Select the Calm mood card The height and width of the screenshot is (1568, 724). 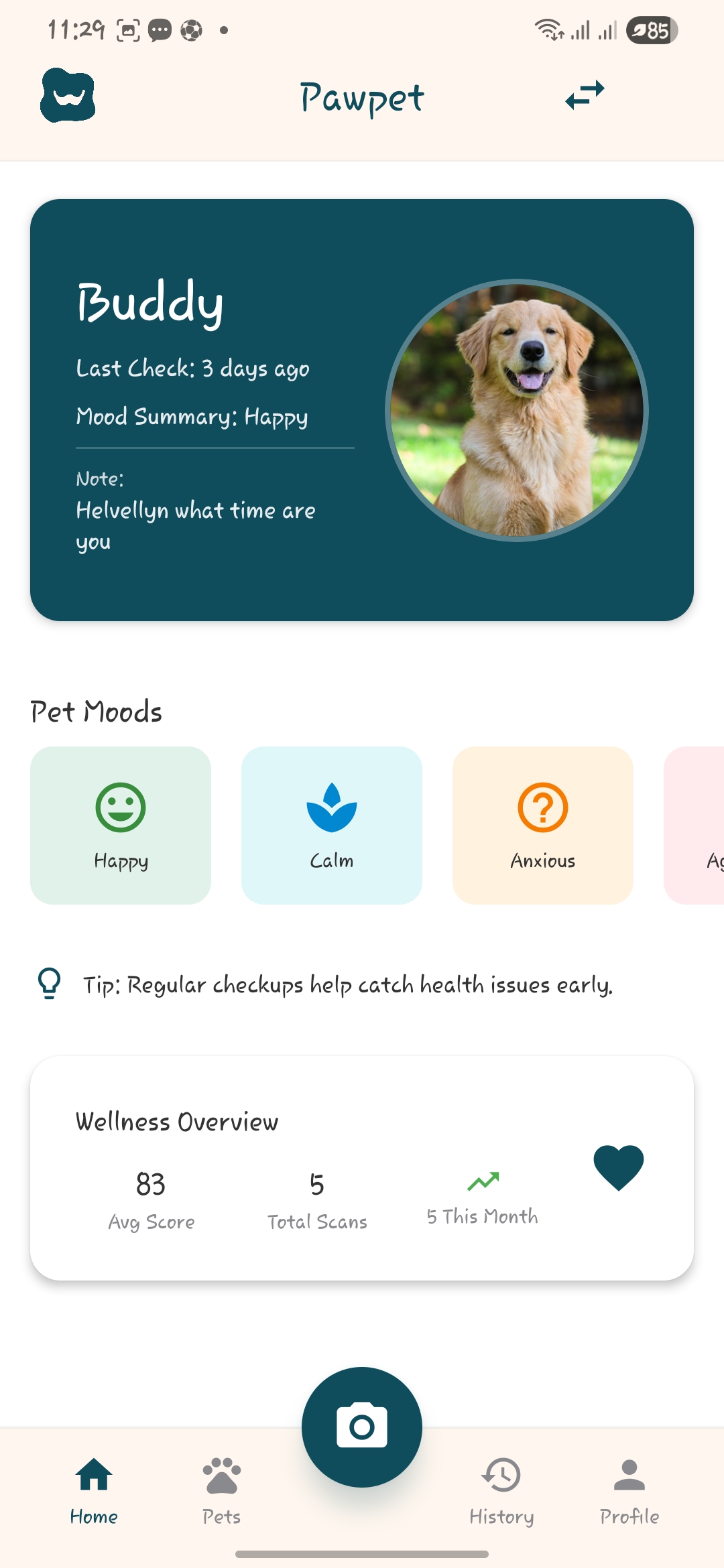332,825
